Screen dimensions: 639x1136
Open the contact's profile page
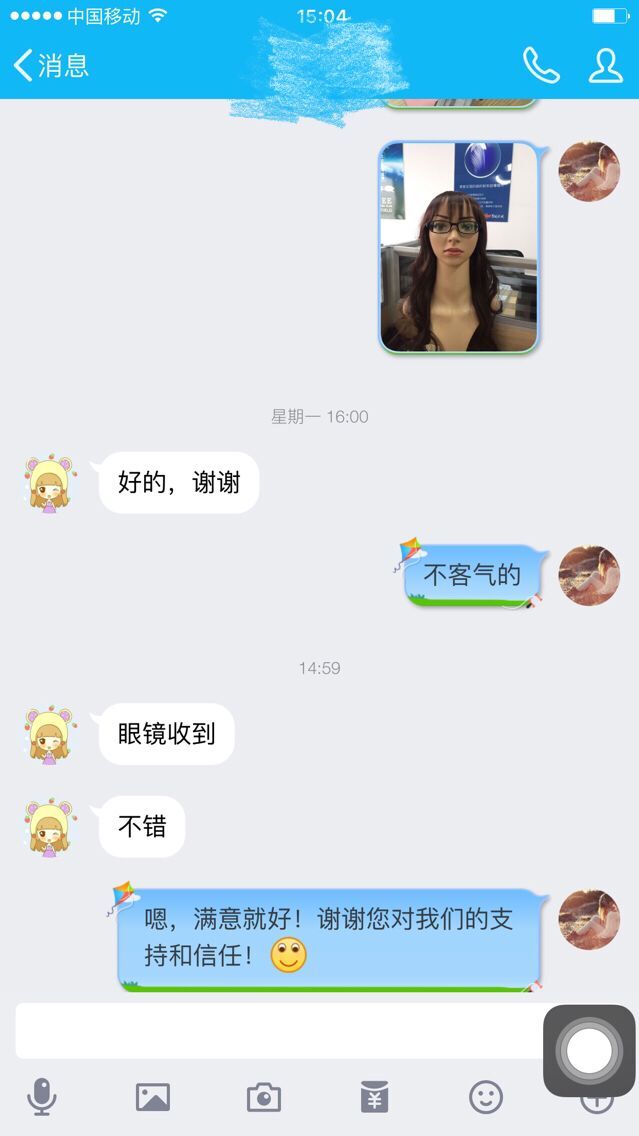pos(605,66)
